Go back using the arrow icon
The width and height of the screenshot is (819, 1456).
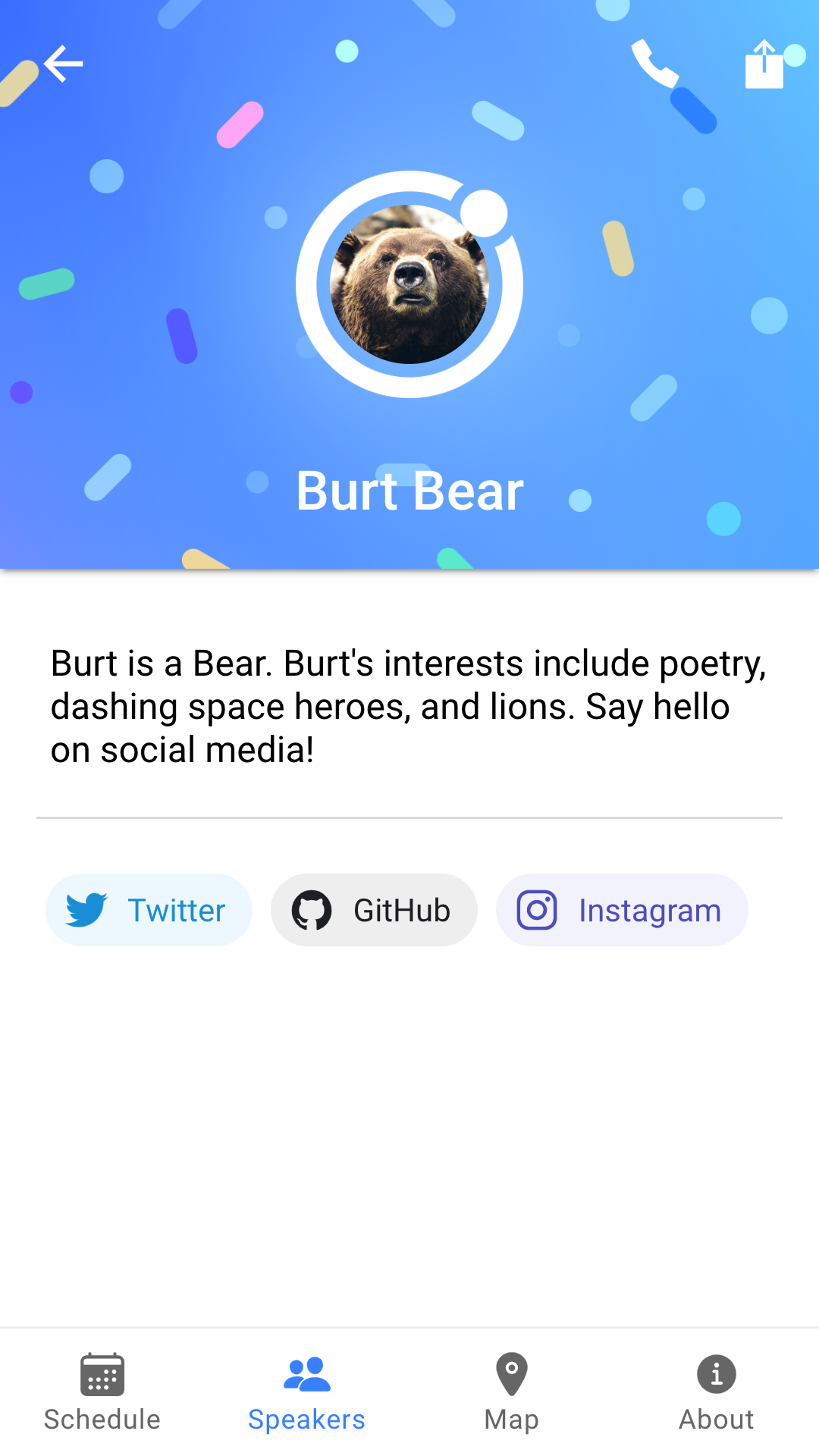(x=64, y=64)
